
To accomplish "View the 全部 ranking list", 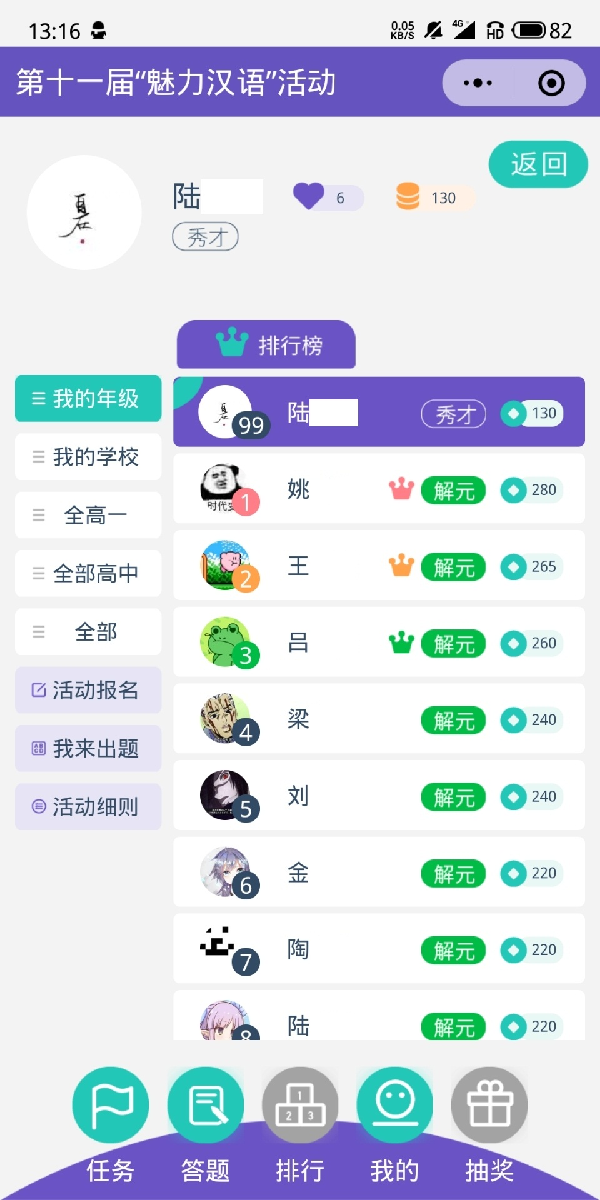I will point(88,632).
